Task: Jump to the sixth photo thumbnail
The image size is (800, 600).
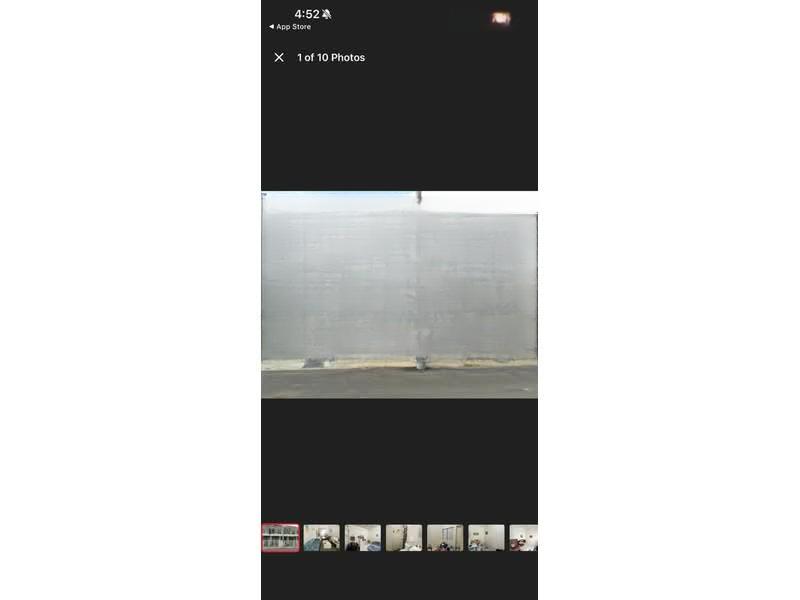Action: coord(486,538)
